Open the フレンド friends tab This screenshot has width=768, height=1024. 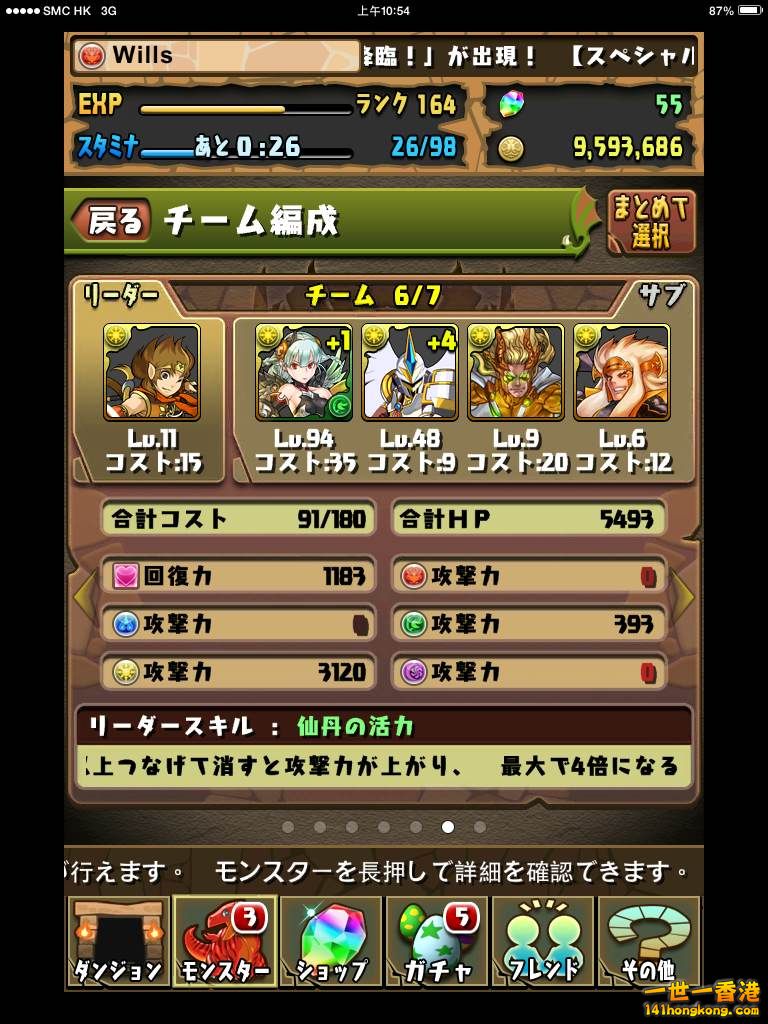click(543, 942)
